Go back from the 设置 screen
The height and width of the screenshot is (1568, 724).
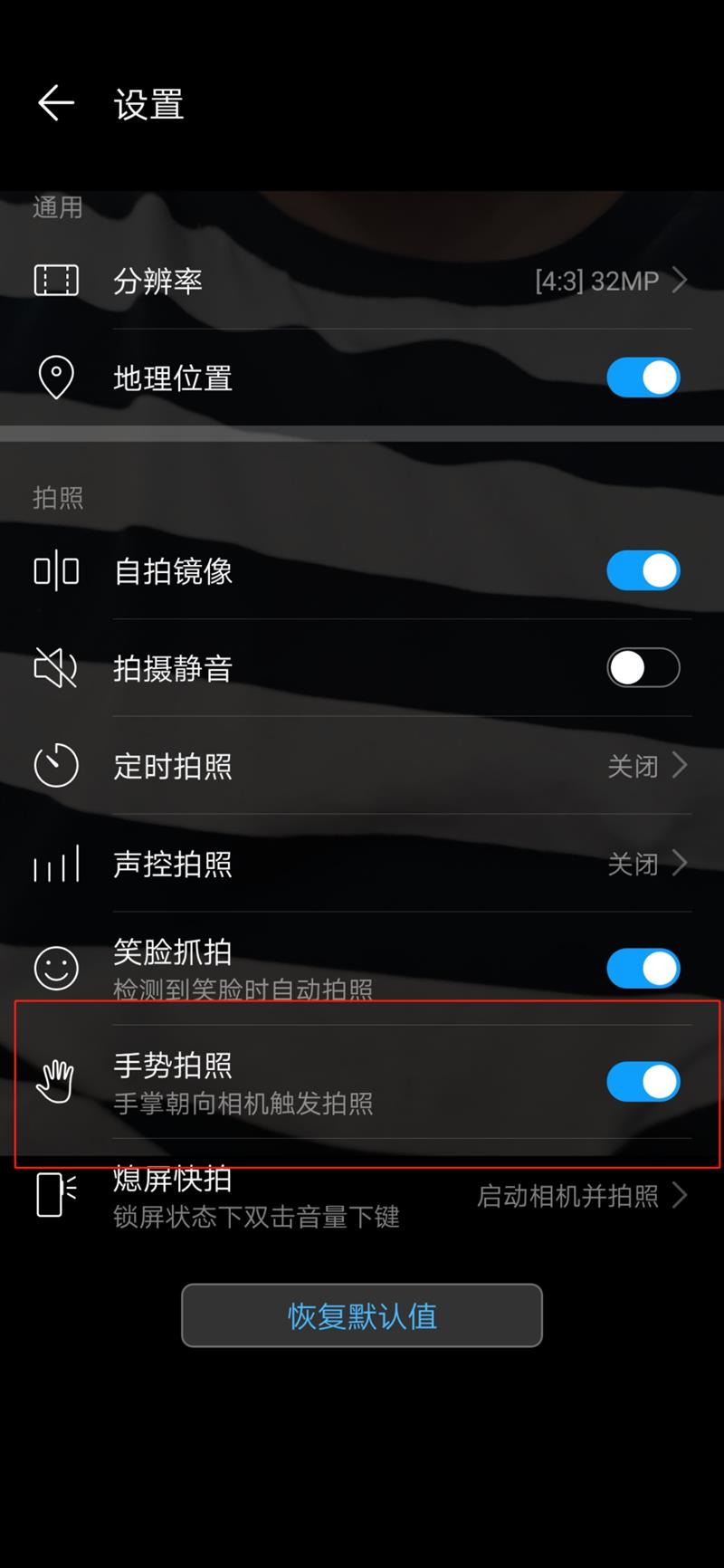coord(56,103)
